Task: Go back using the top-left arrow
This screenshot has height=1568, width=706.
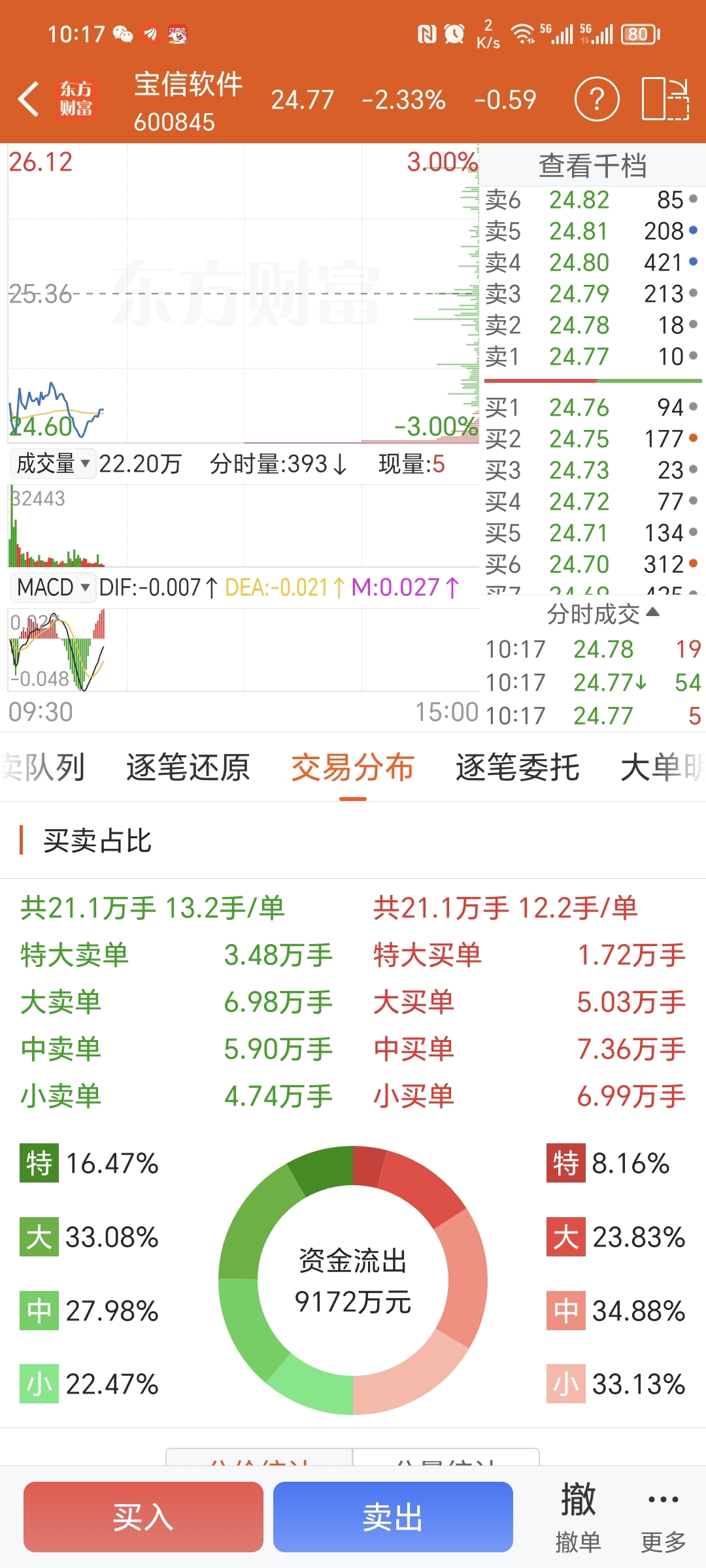Action: coord(29,99)
